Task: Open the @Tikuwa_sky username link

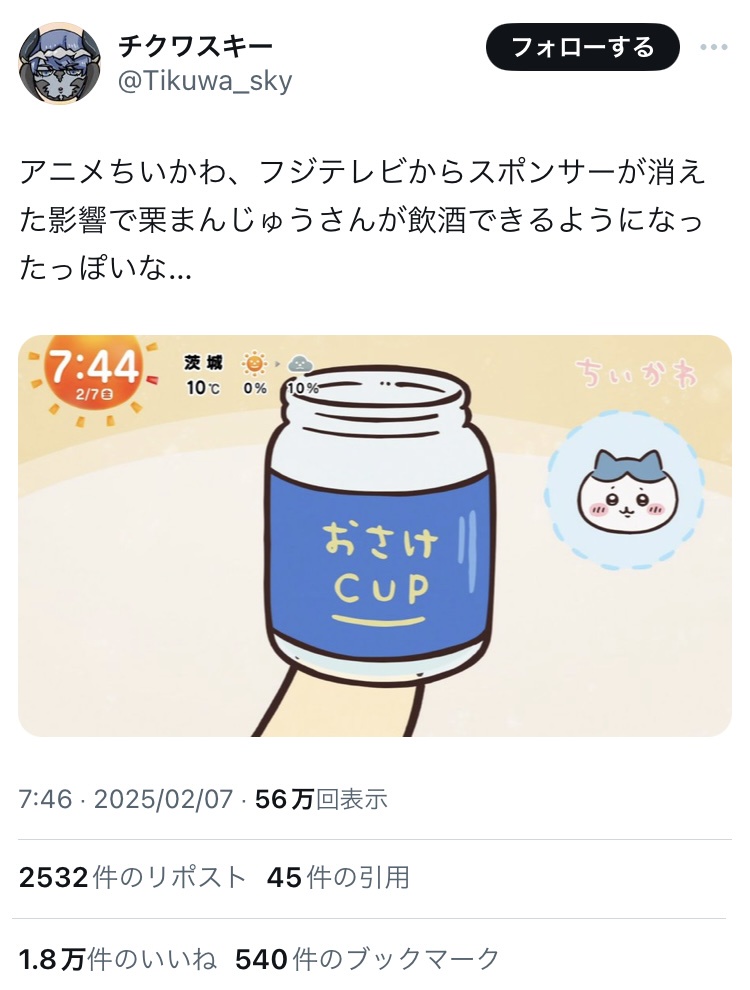Action: tap(205, 83)
